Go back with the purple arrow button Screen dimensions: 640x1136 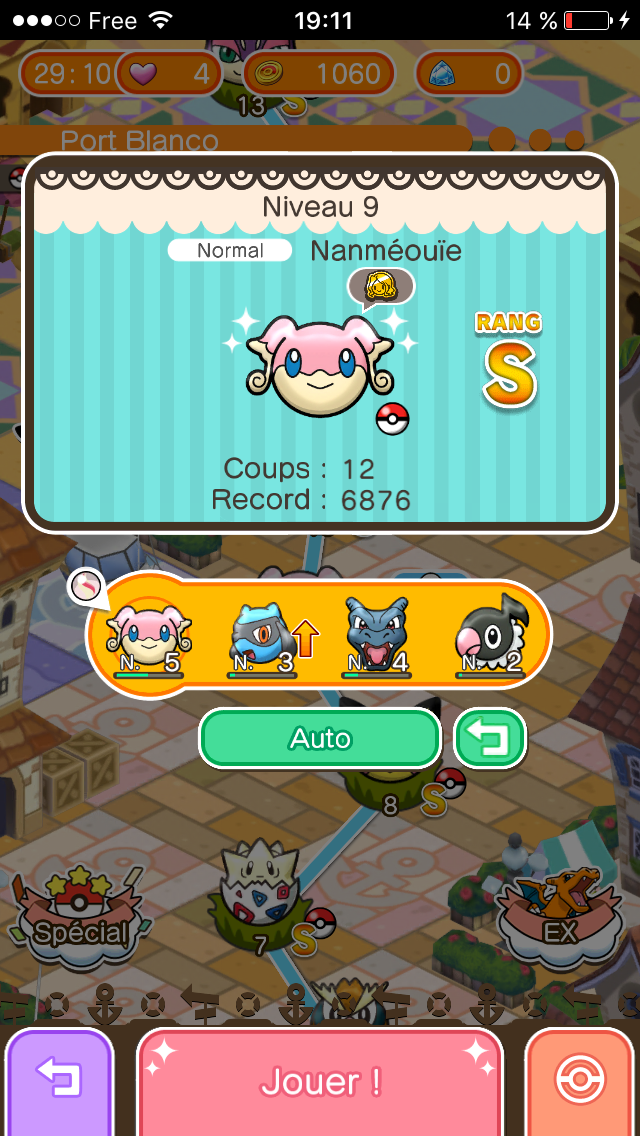point(60,1080)
